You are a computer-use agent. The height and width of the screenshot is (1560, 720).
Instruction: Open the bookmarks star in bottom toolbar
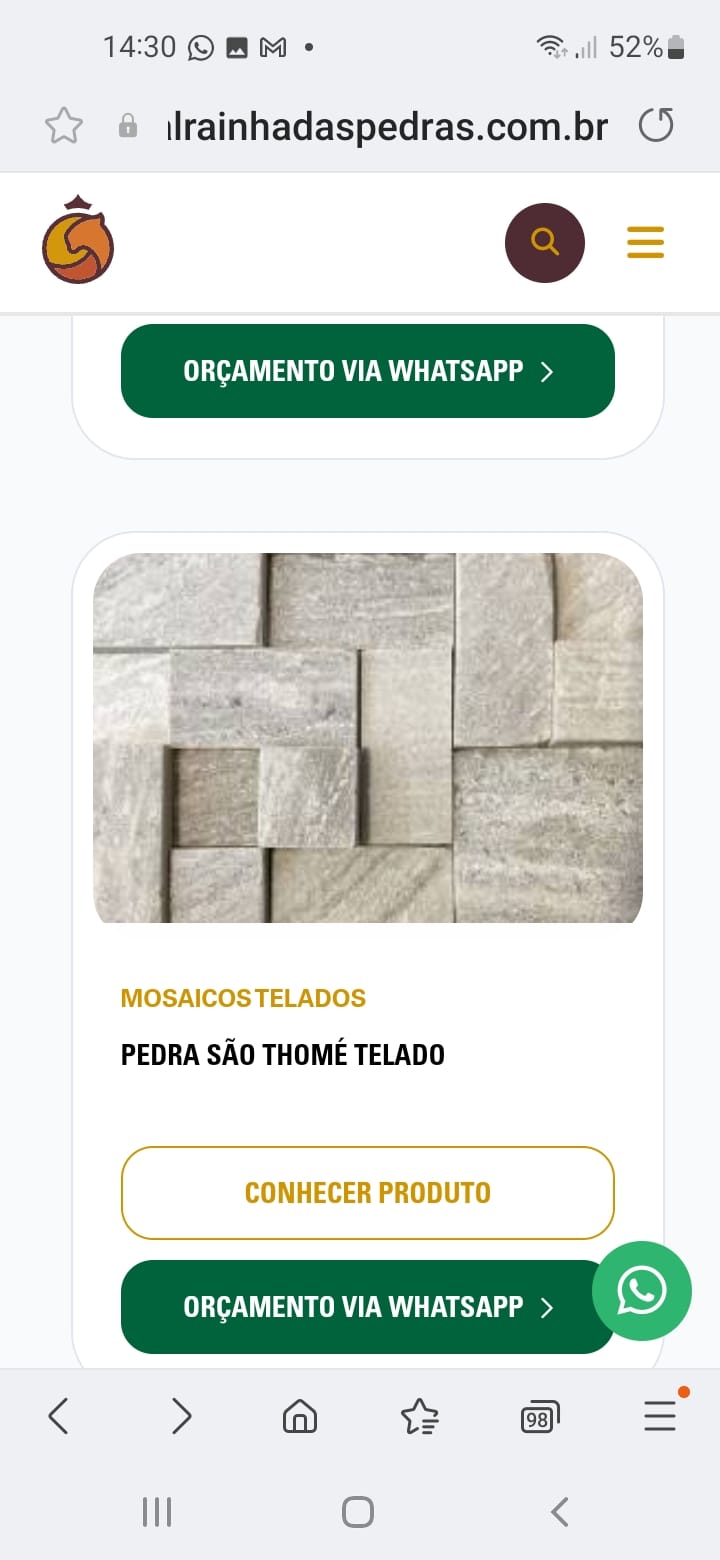pyautogui.click(x=420, y=1415)
